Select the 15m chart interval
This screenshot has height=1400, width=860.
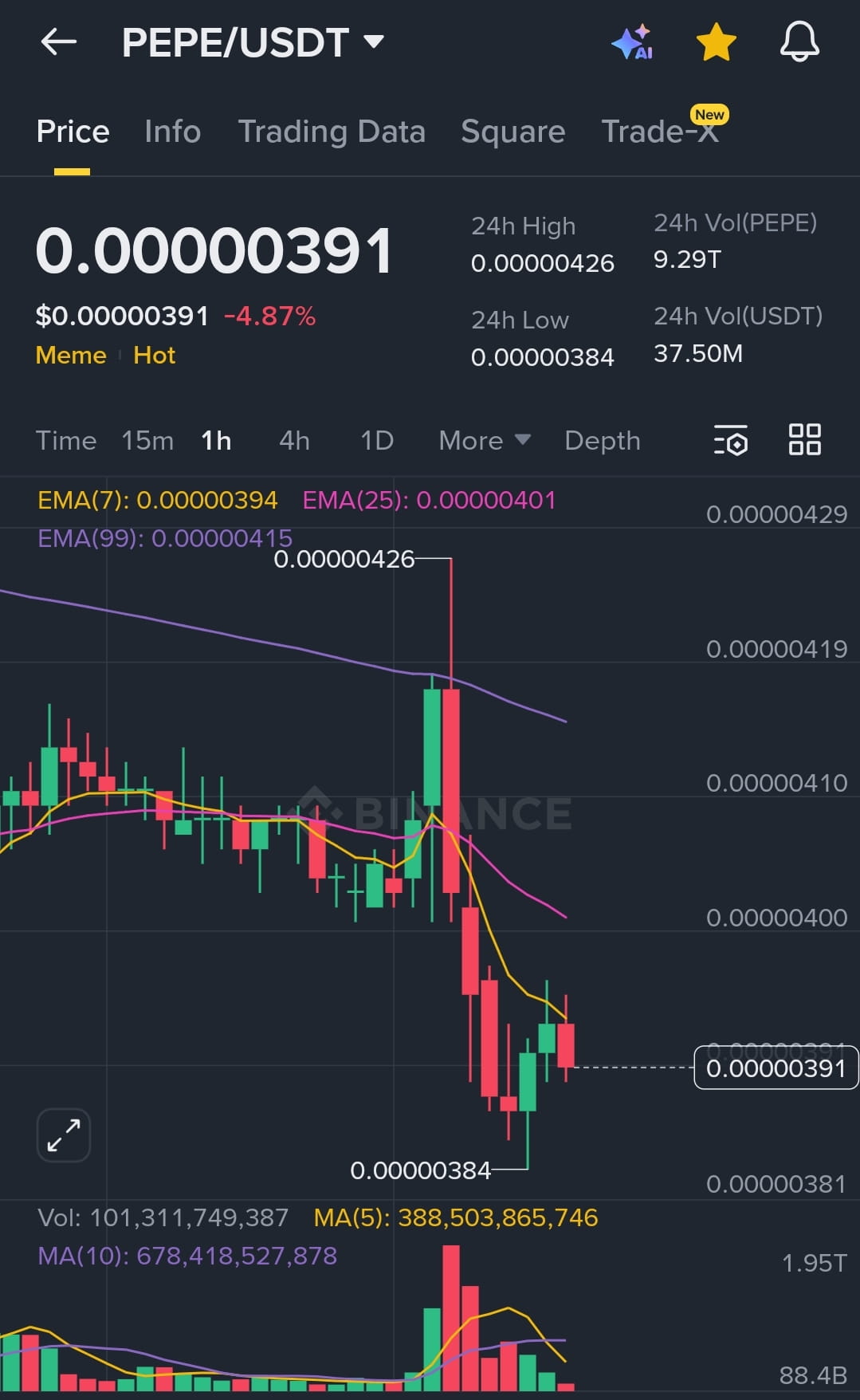click(147, 440)
